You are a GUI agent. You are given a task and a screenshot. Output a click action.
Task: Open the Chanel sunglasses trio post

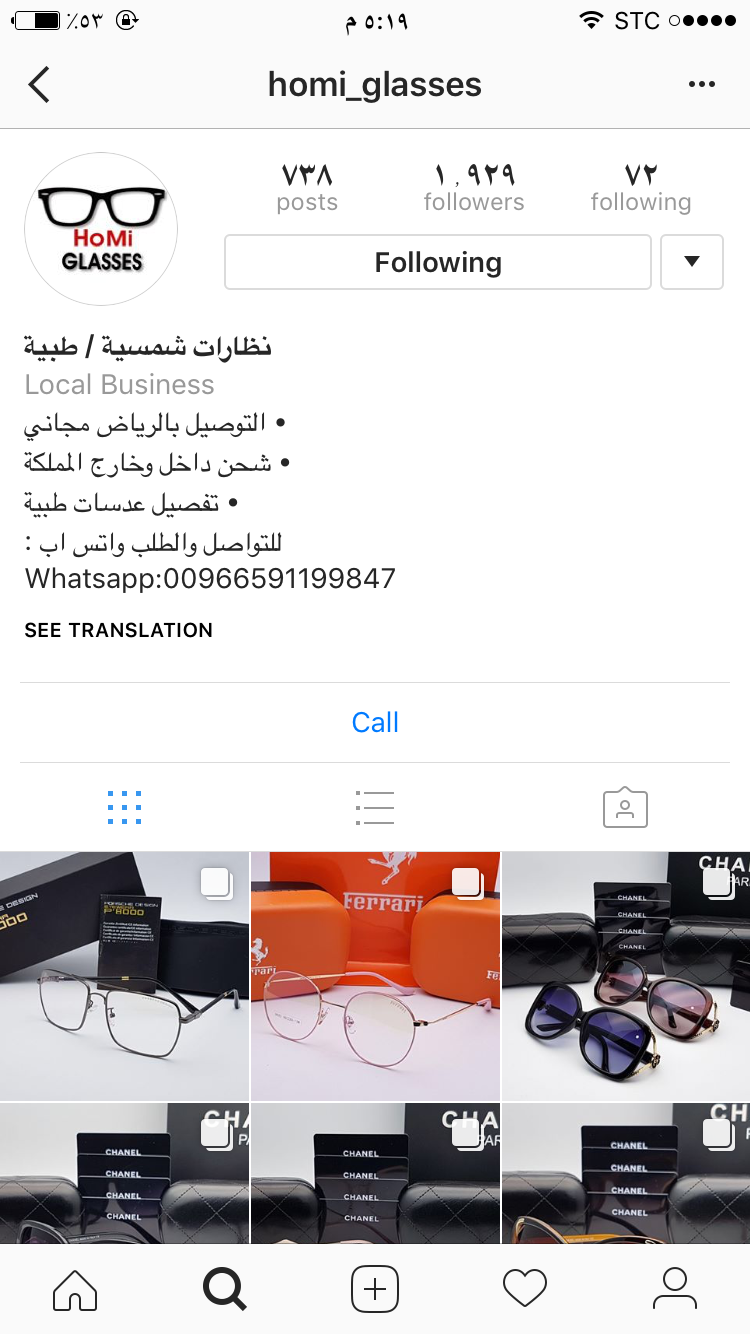626,975
